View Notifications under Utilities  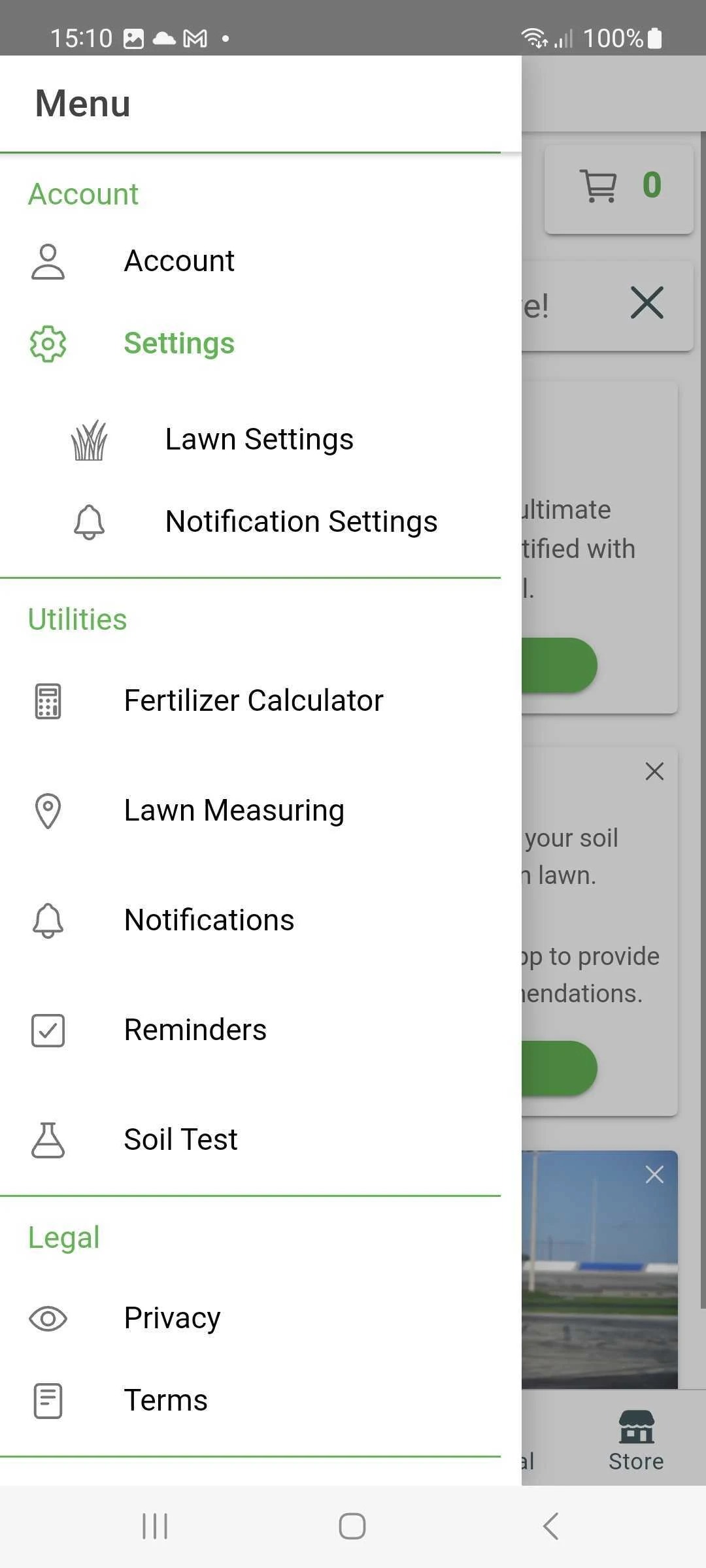pos(250,921)
